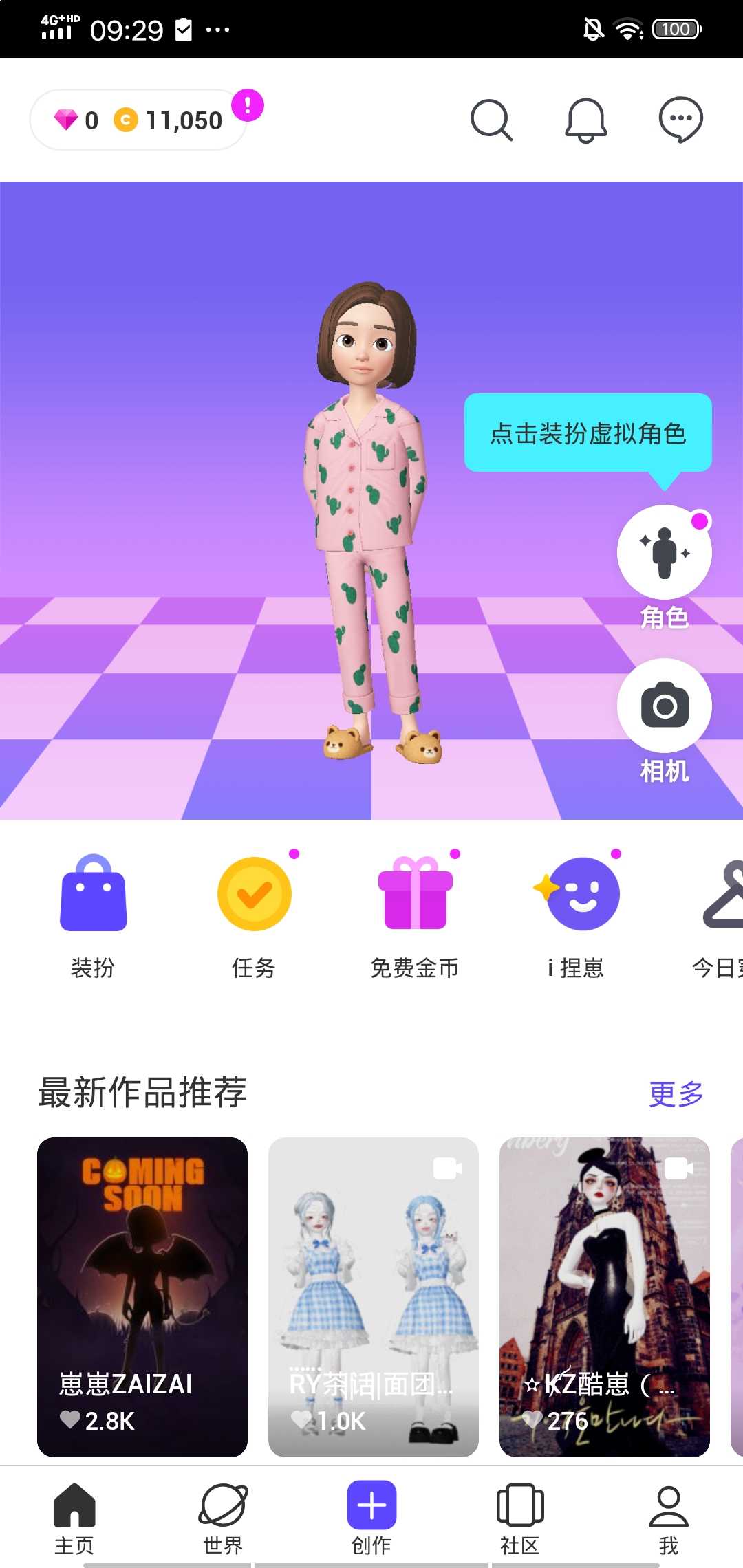Open the chat messages icon
Viewport: 743px width, 1568px height.
(680, 120)
